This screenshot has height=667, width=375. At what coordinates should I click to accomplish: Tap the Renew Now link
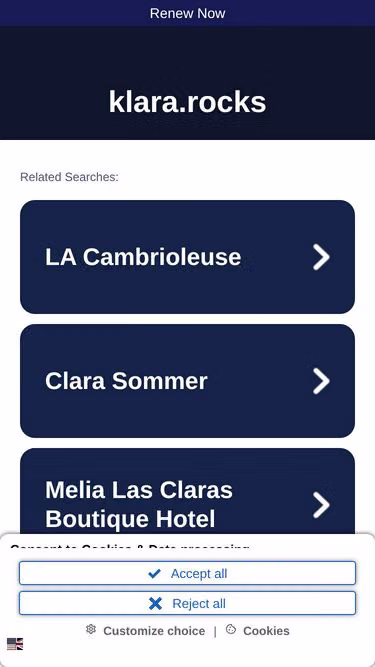pyautogui.click(x=188, y=13)
